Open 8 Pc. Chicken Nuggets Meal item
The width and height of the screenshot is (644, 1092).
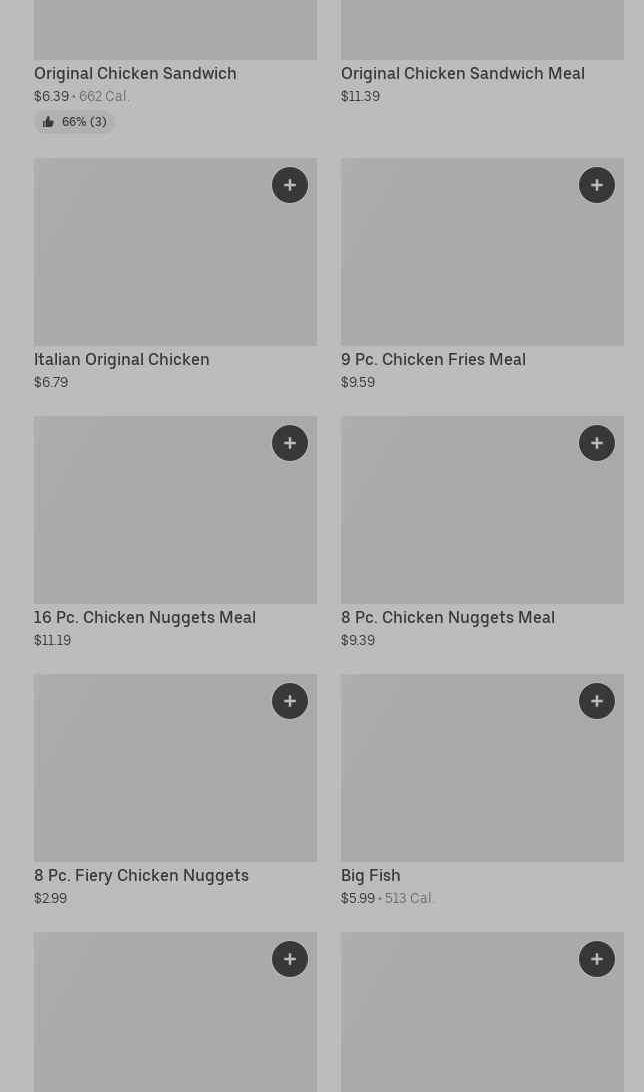coord(448,617)
